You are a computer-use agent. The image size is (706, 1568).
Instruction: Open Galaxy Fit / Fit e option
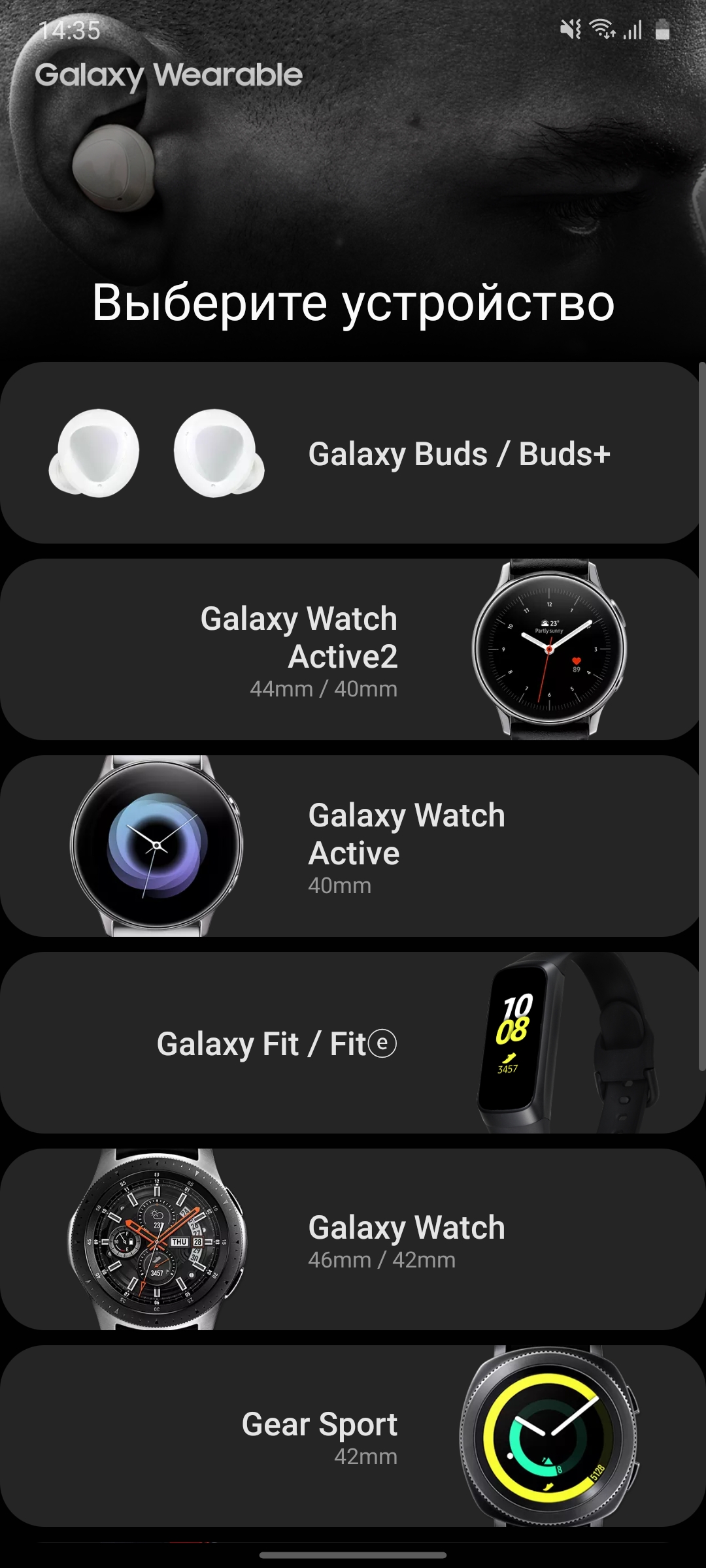[x=353, y=1043]
